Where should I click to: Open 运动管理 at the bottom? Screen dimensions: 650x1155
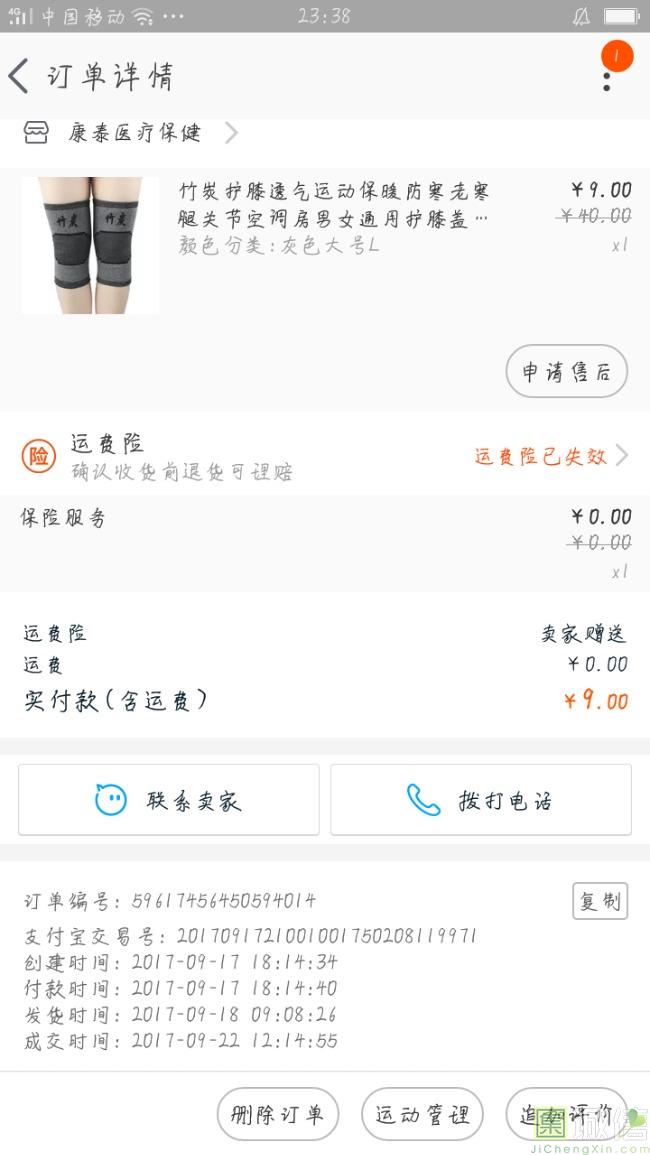point(422,1114)
